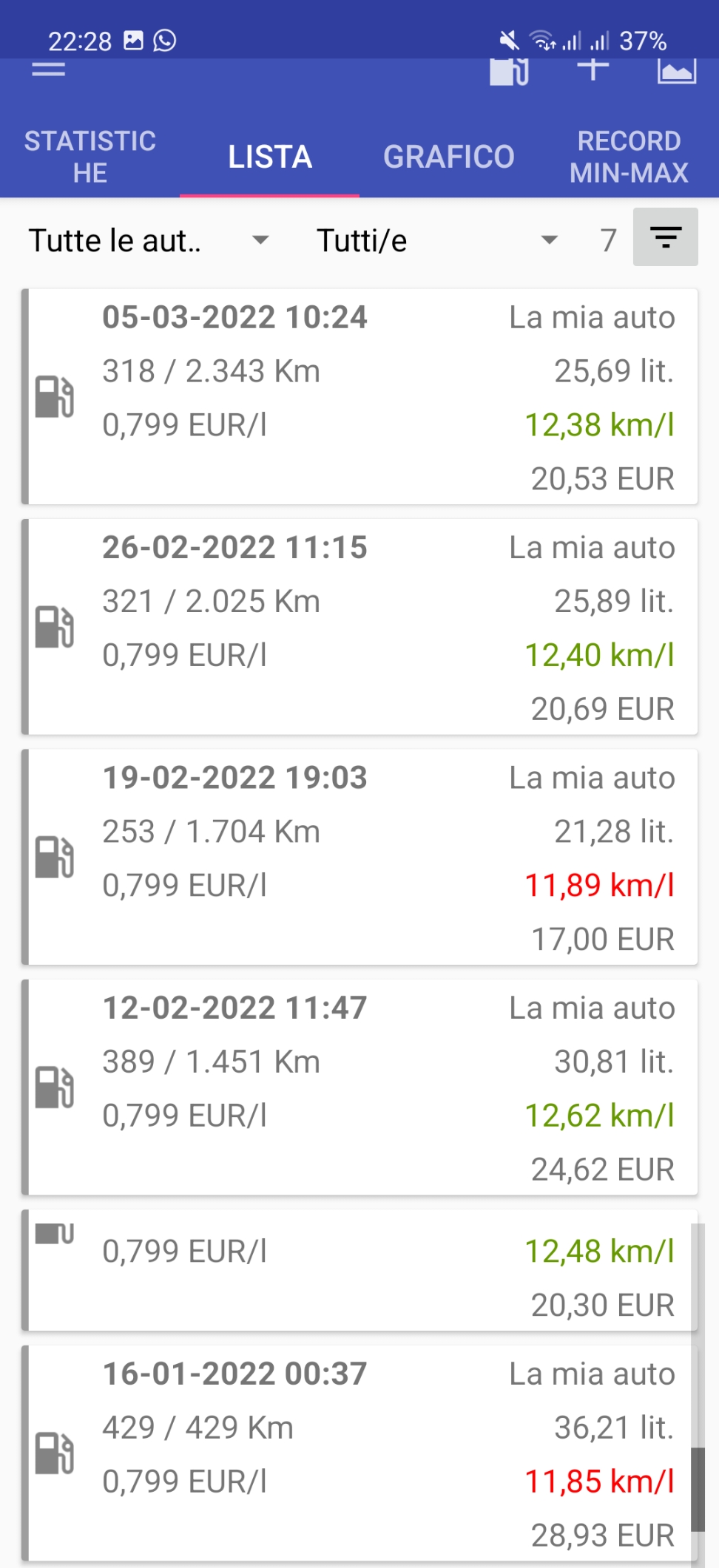Open the refuel entry from 16-01-2022 00:37

tap(359, 1453)
